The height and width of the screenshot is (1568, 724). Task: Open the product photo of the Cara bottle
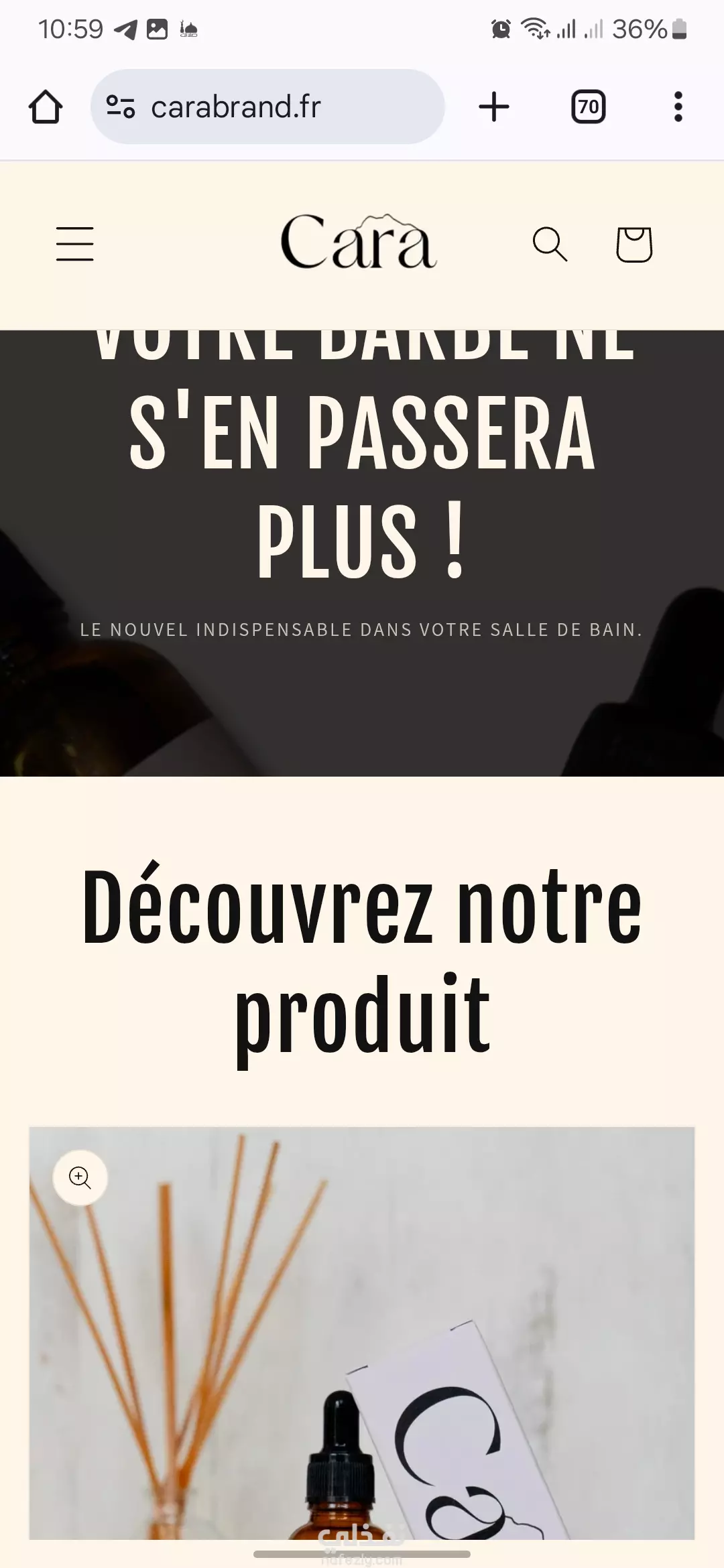[x=362, y=1333]
